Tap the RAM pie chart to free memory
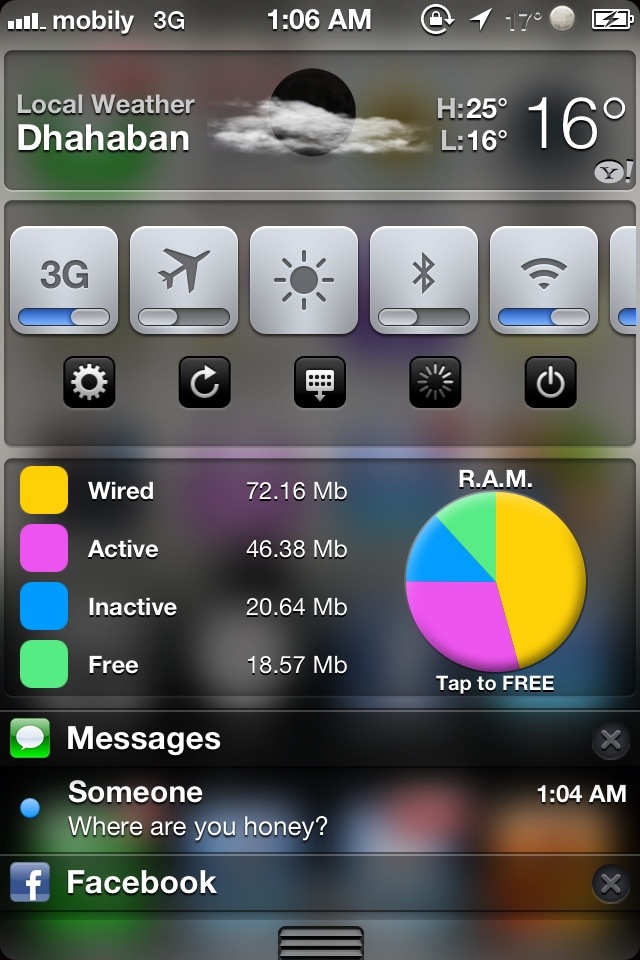This screenshot has width=640, height=960. pos(495,581)
